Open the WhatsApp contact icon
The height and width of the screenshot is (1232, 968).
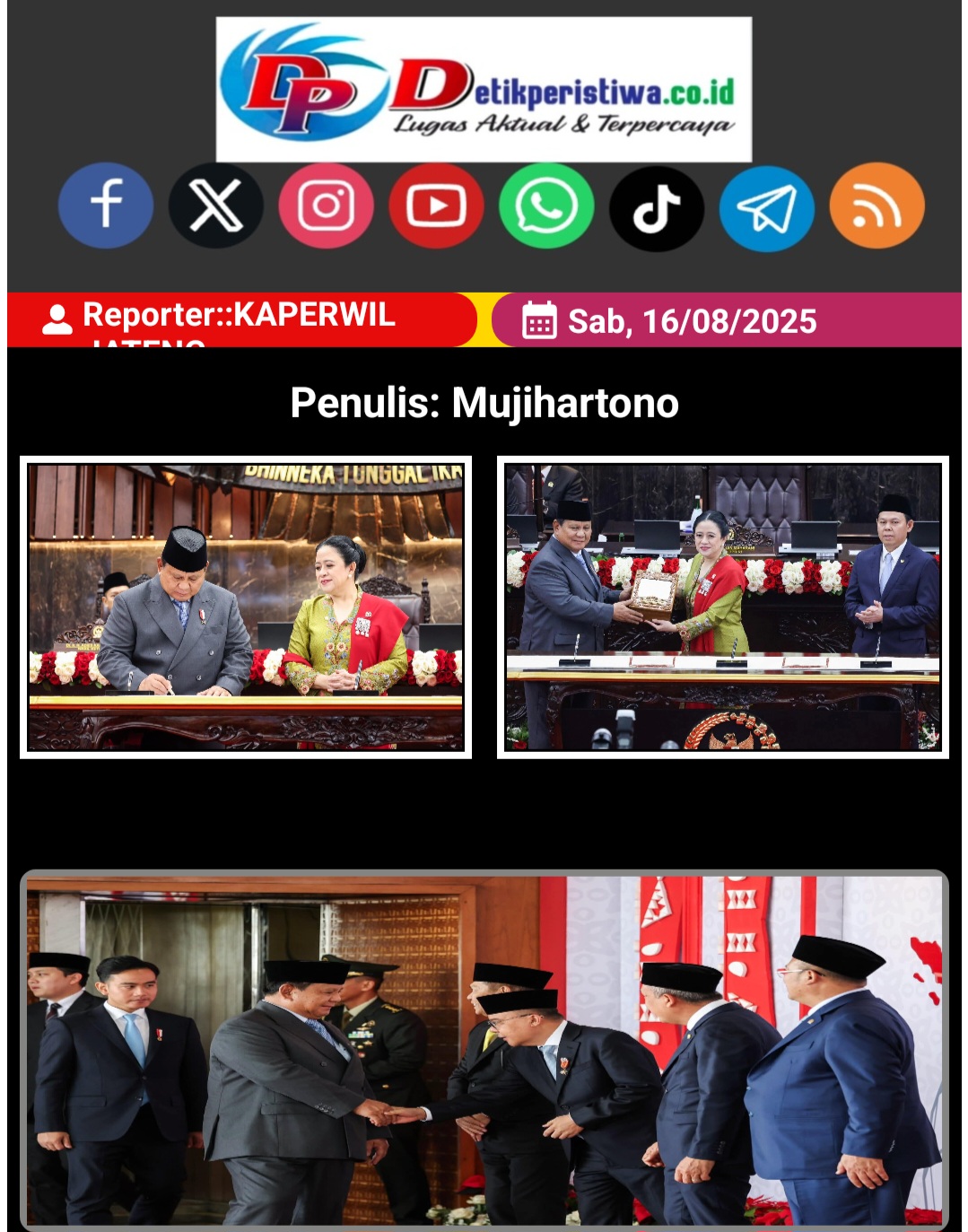[x=546, y=205]
